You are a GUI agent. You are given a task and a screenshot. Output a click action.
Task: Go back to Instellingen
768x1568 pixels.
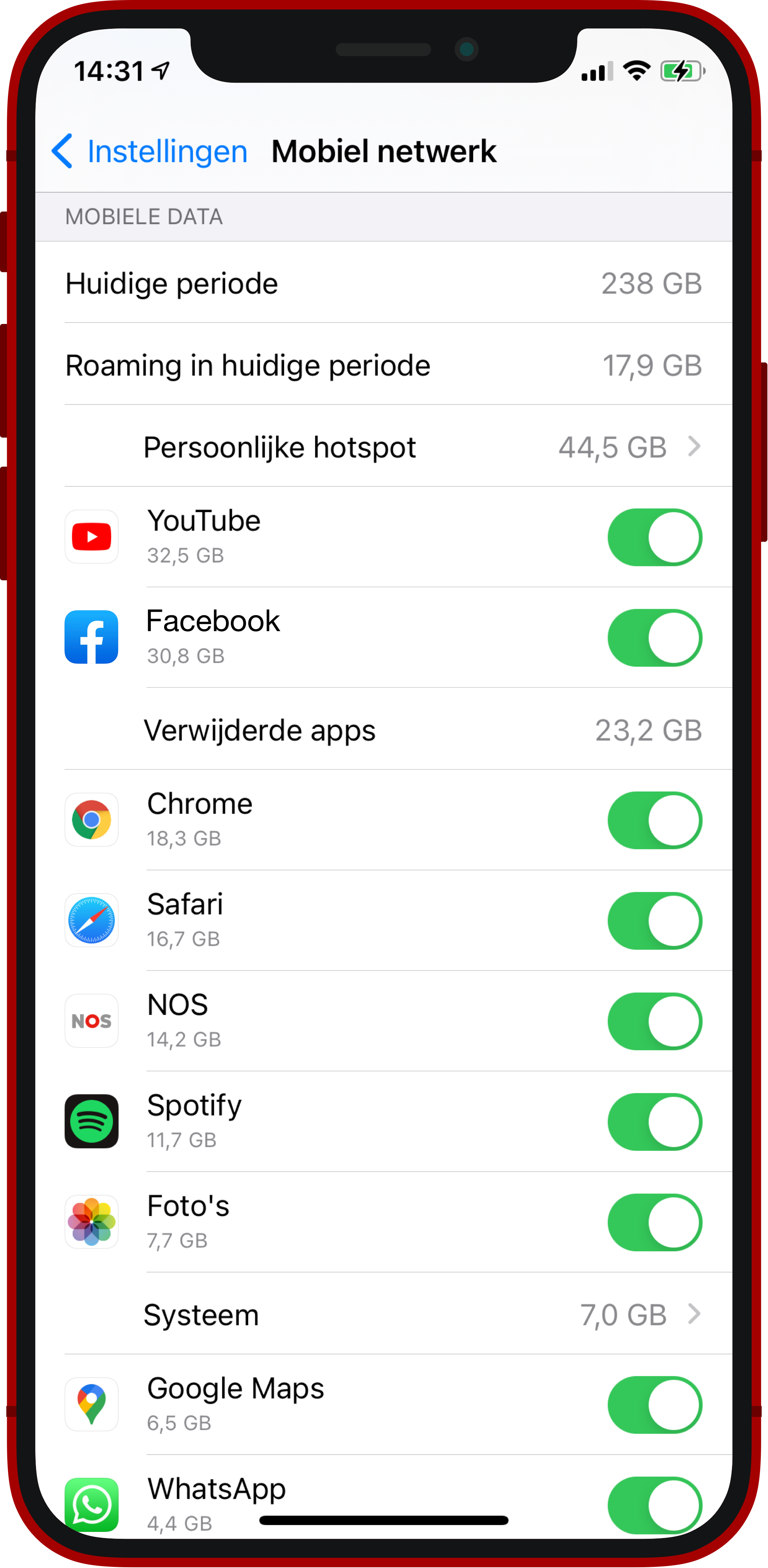pyautogui.click(x=149, y=151)
